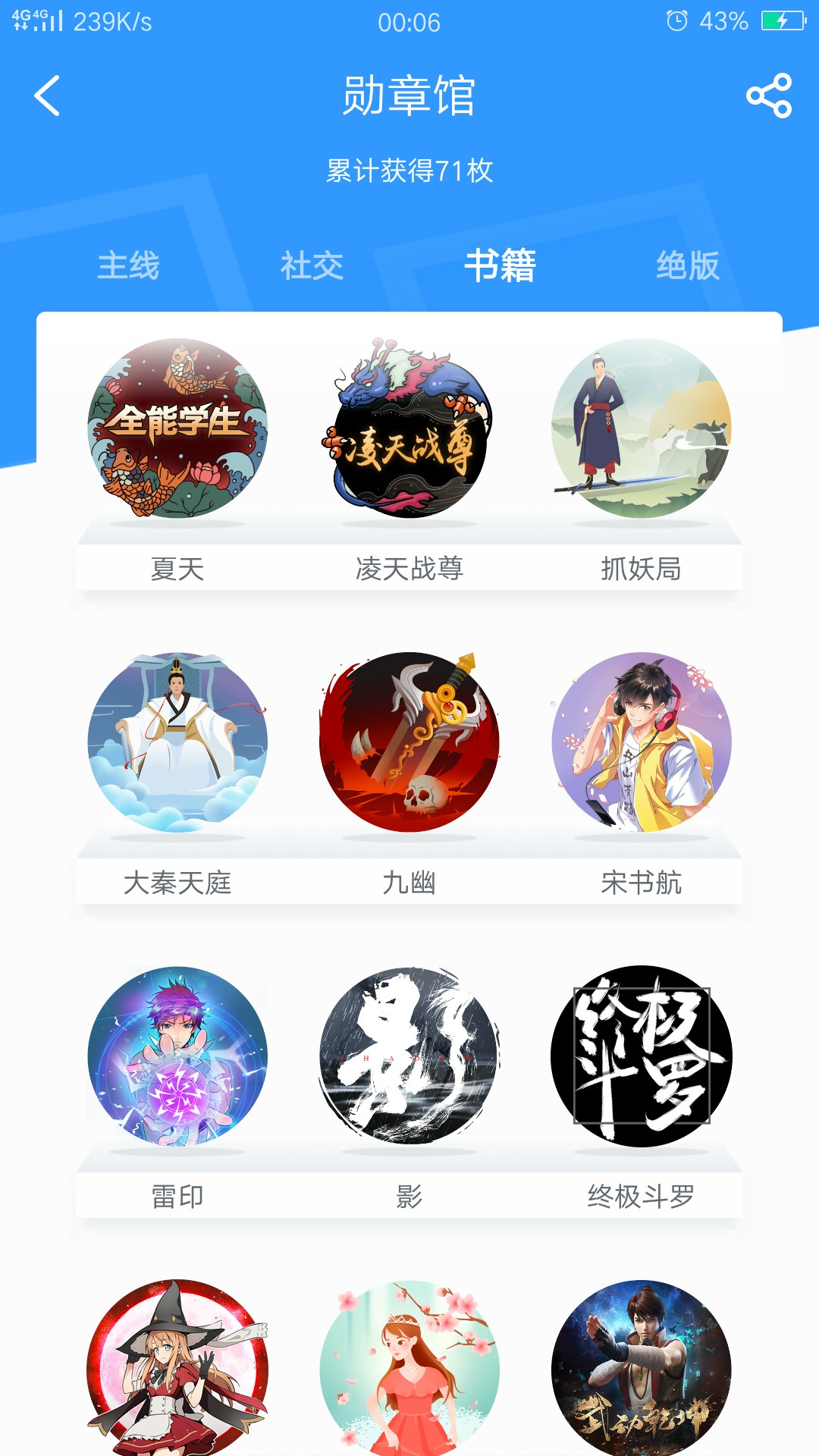Open the 大秦天庭 medal
This screenshot has width=819, height=1456.
click(177, 743)
